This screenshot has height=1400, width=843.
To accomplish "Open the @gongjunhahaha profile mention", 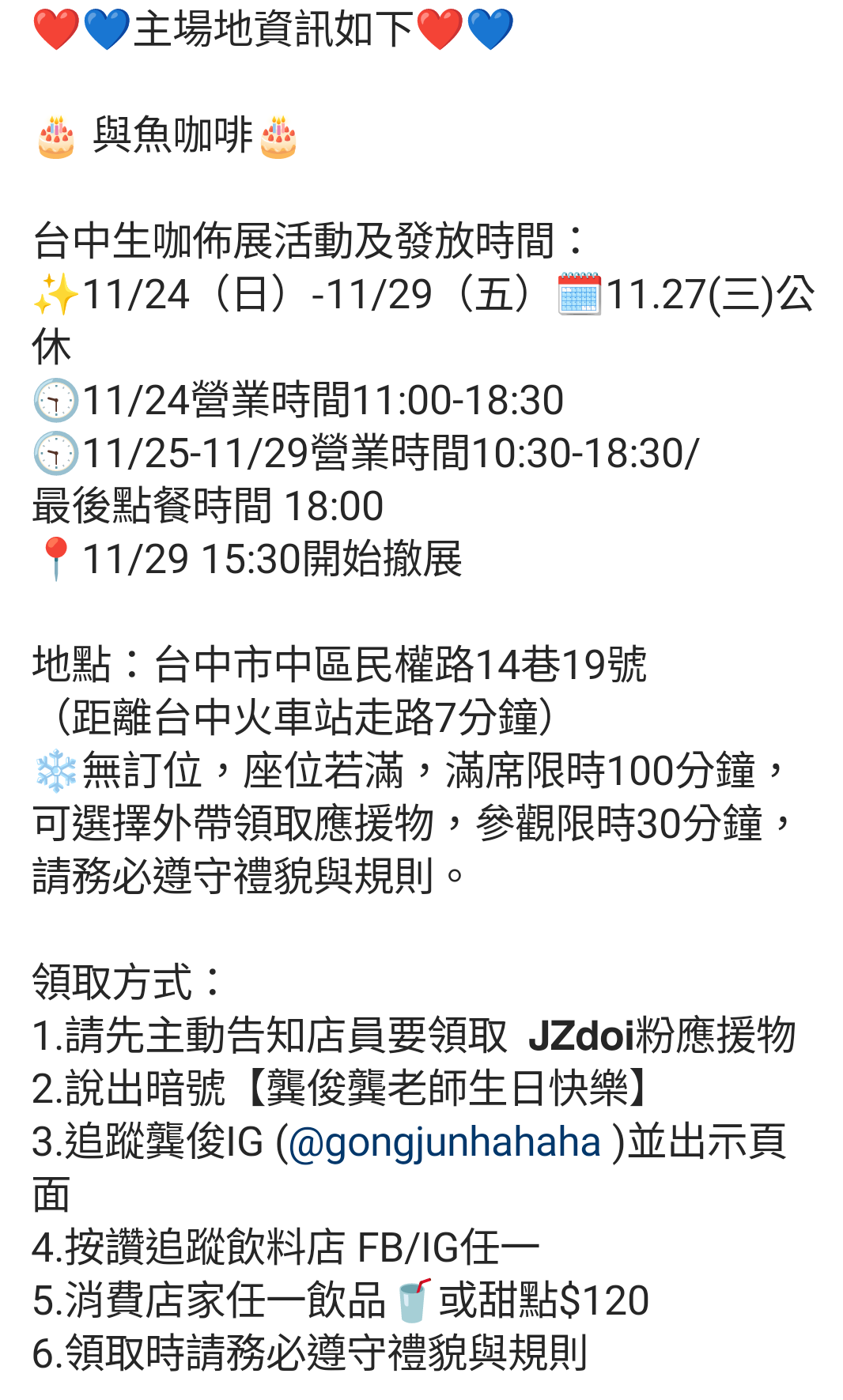I will click(x=444, y=1142).
